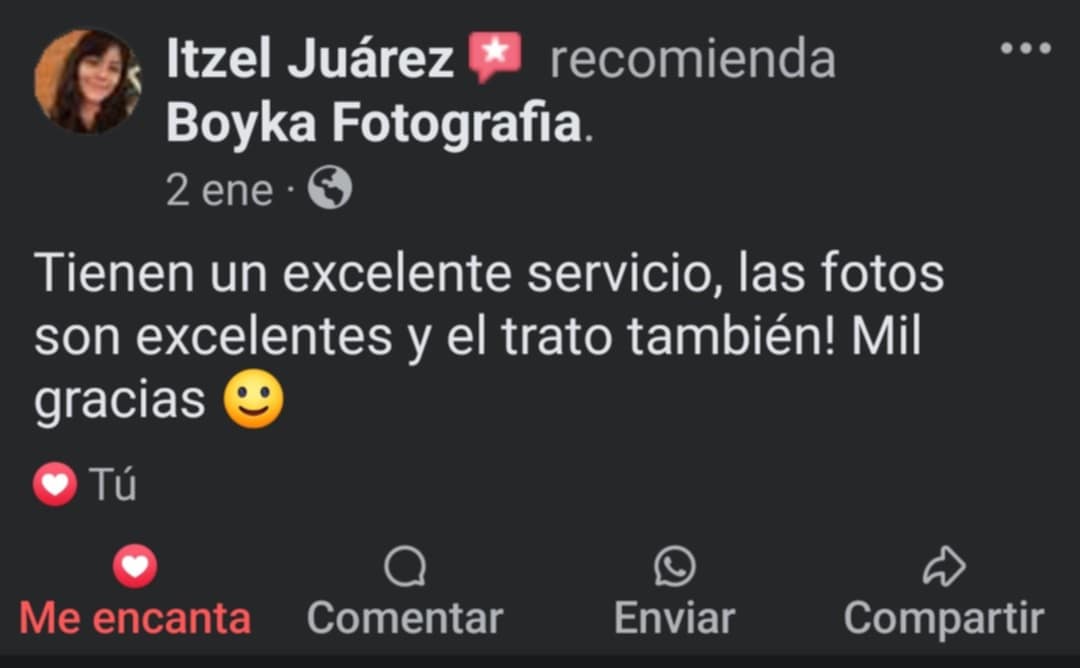Toggle the Me encanta reaction
The image size is (1080, 668).
point(135,595)
